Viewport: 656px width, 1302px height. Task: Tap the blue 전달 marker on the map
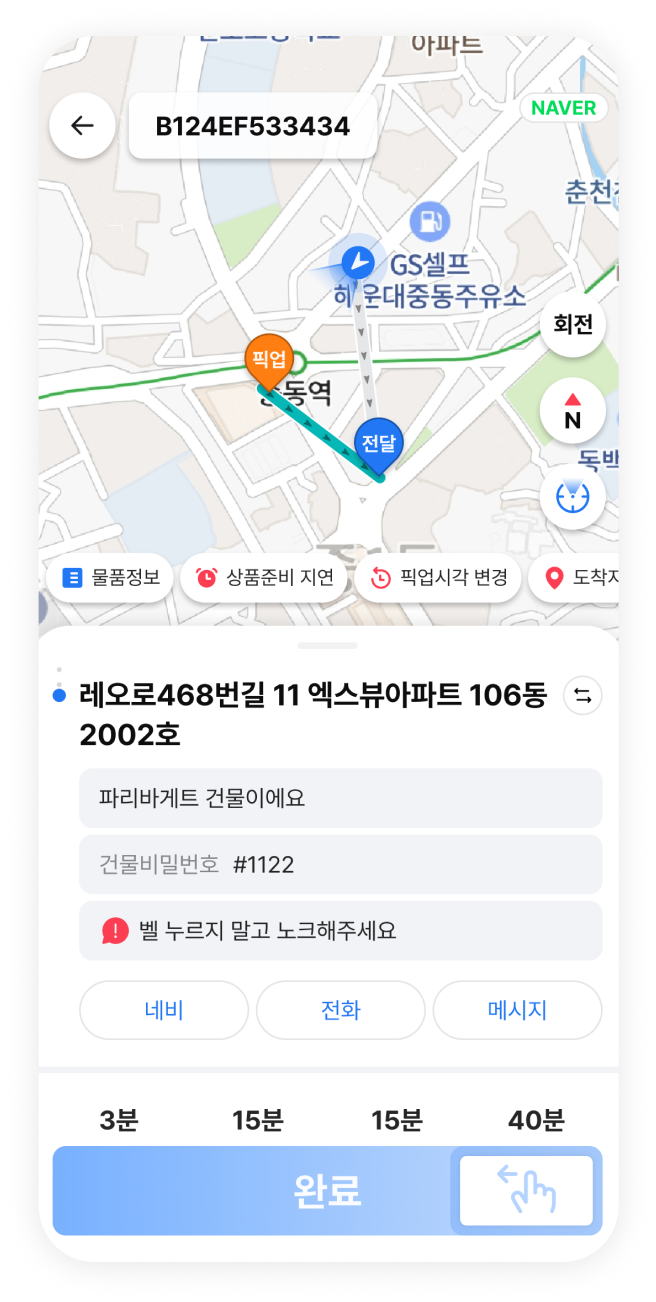[x=379, y=443]
